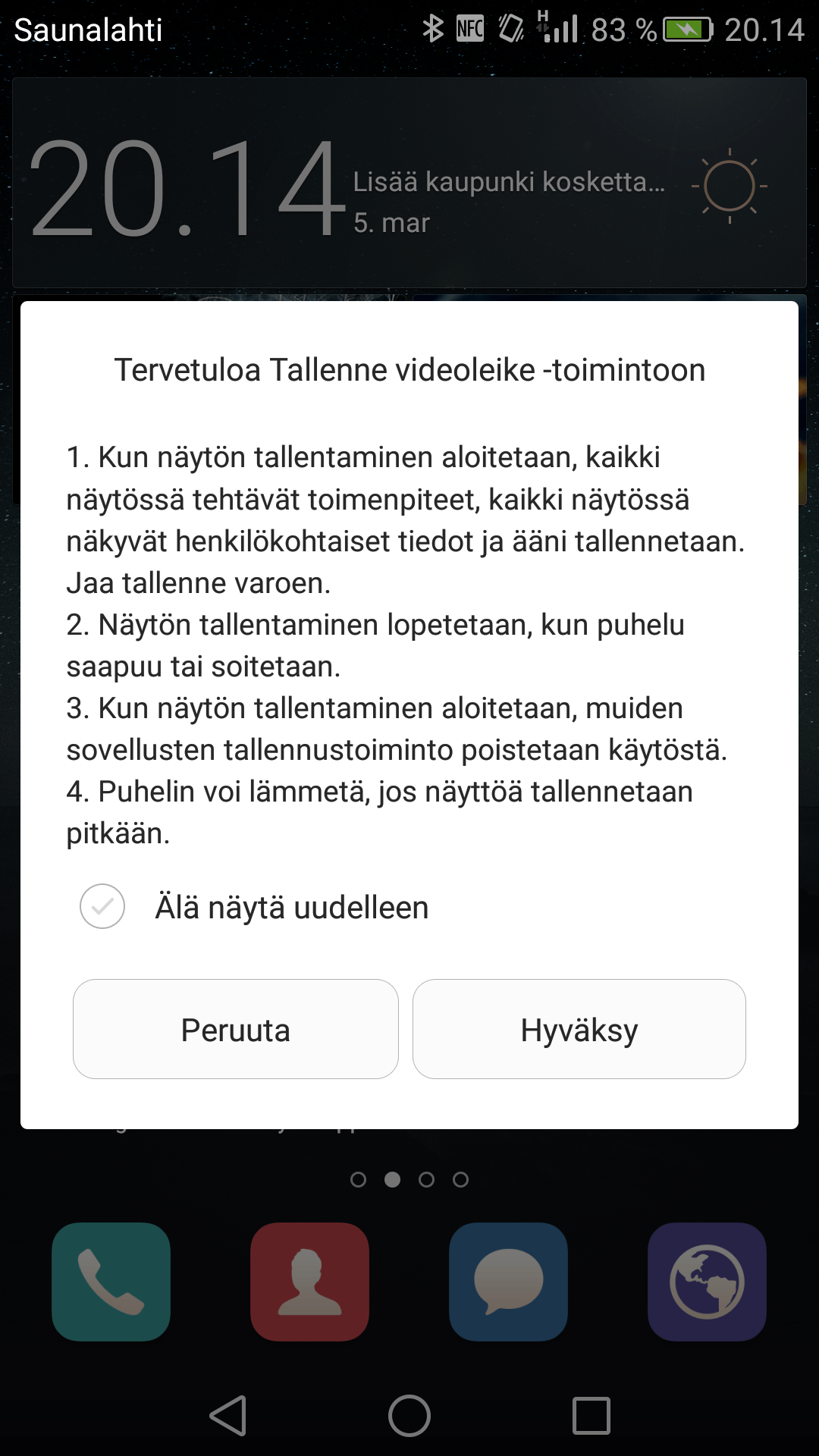Tap the system home button
Viewport: 819px width, 1456px height.
pos(409,1416)
